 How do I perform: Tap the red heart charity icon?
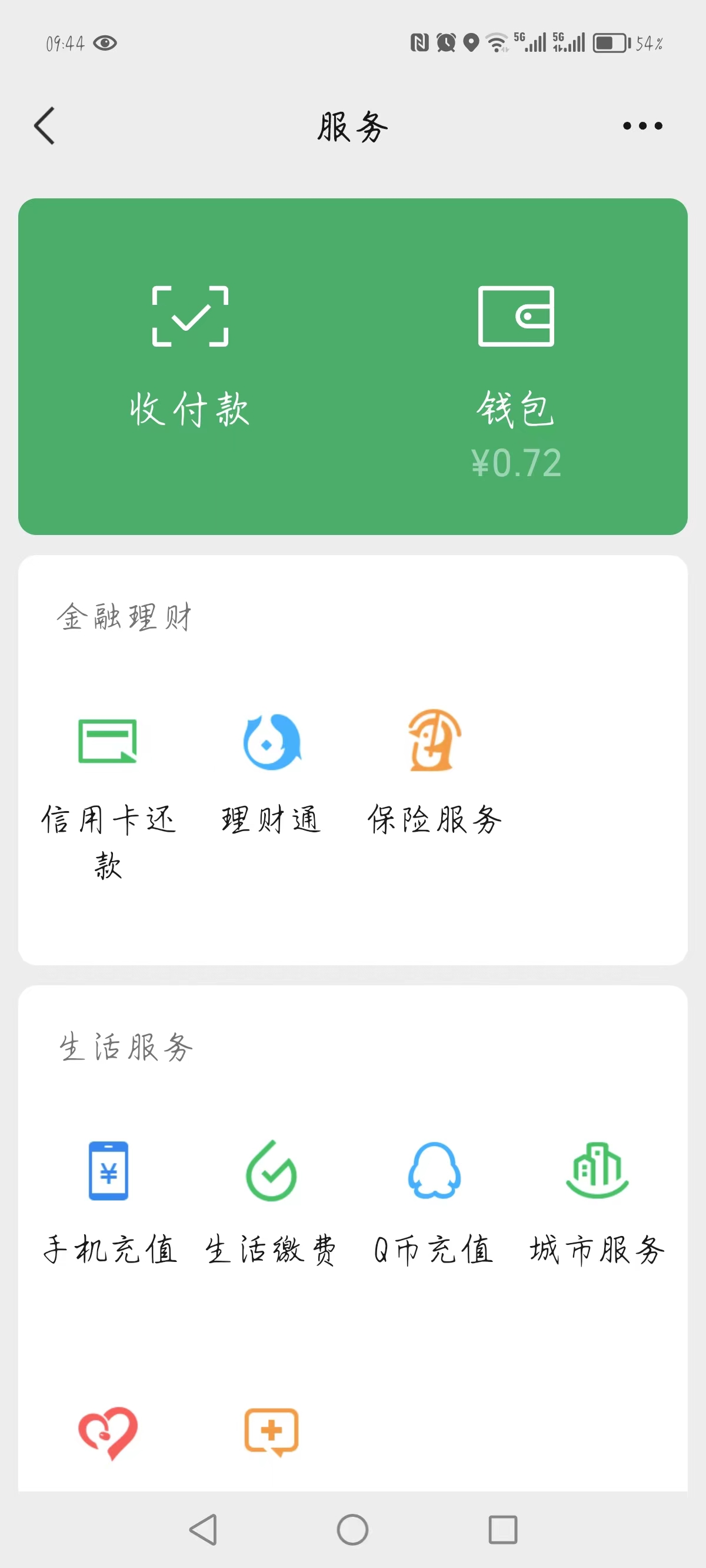[x=108, y=1432]
